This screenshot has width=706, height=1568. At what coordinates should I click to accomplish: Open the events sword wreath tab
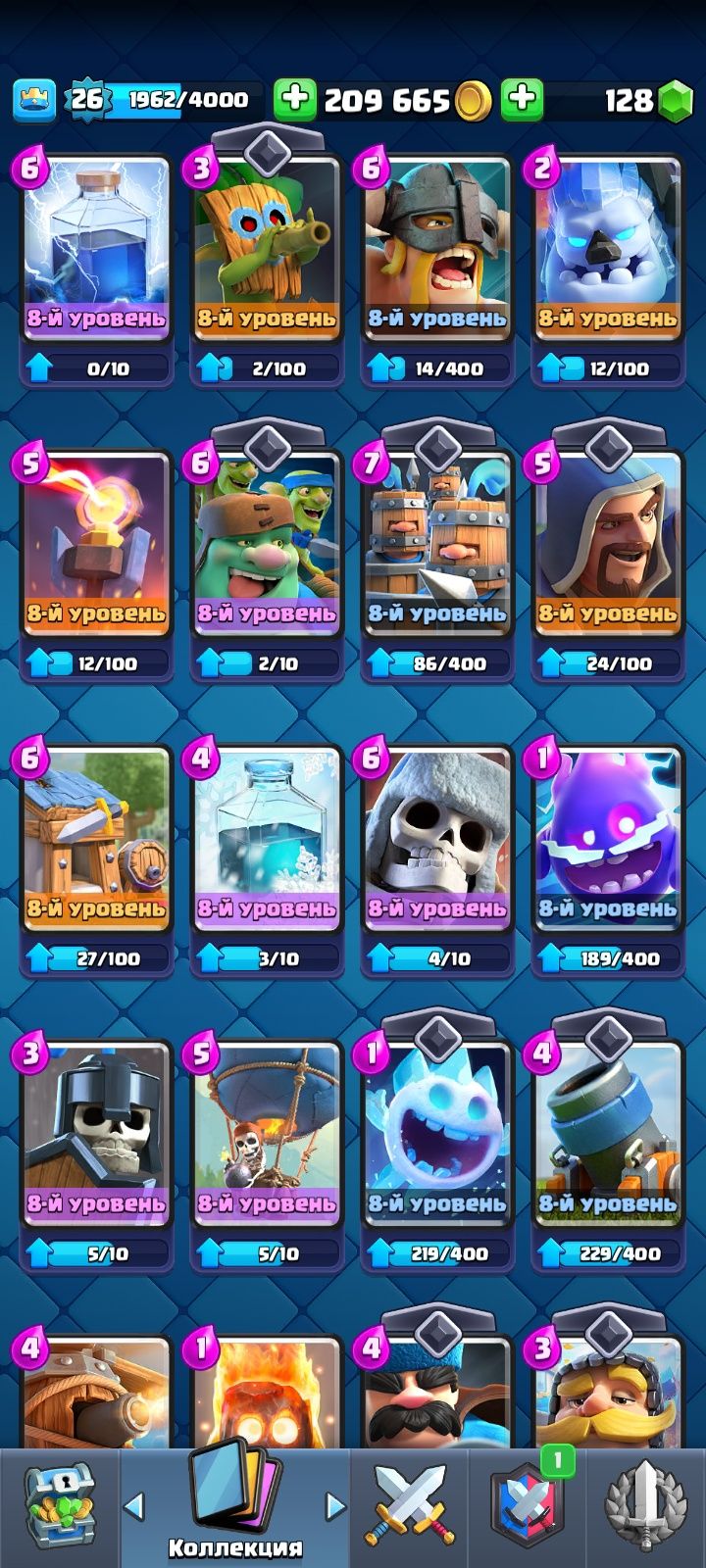click(x=645, y=1507)
